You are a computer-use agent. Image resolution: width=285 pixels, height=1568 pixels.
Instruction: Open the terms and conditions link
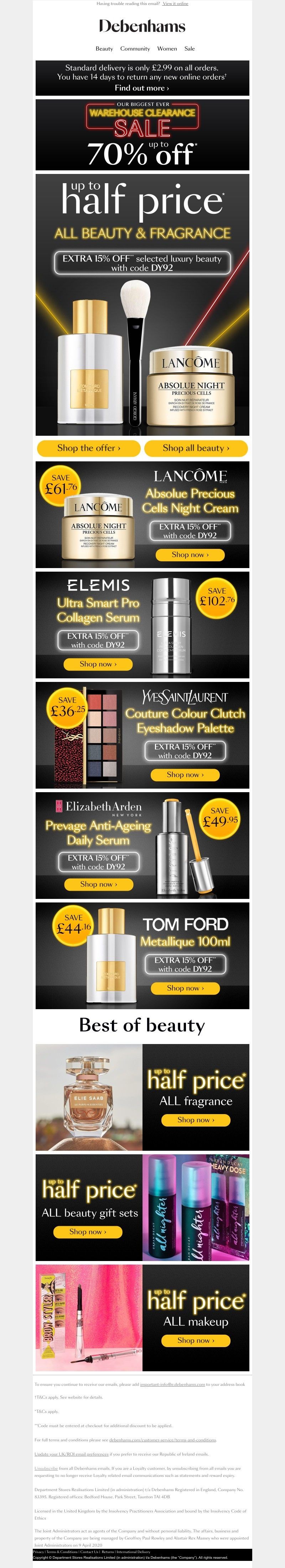tap(162, 1440)
